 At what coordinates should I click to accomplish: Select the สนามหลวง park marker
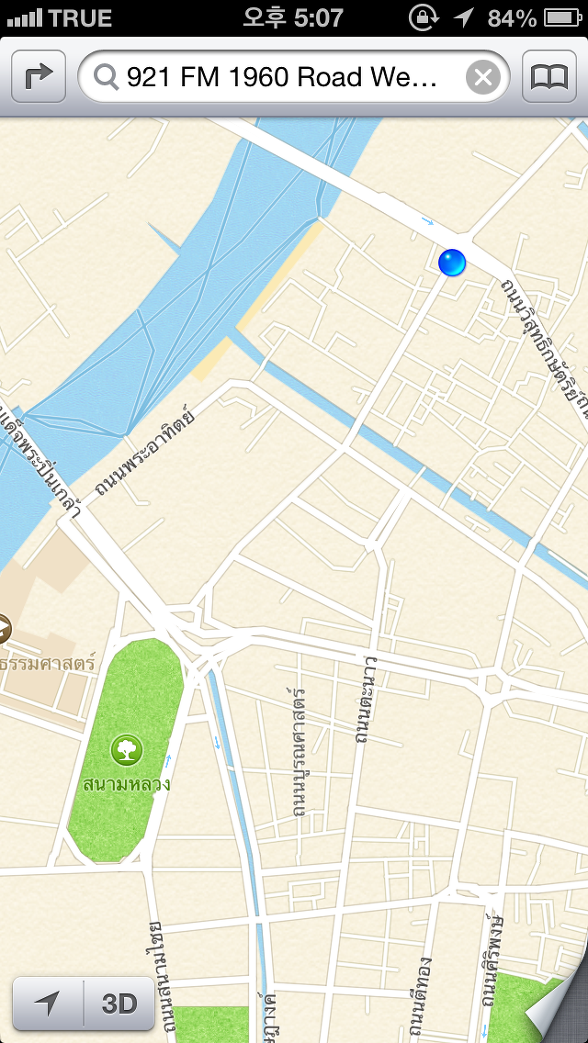[126, 750]
